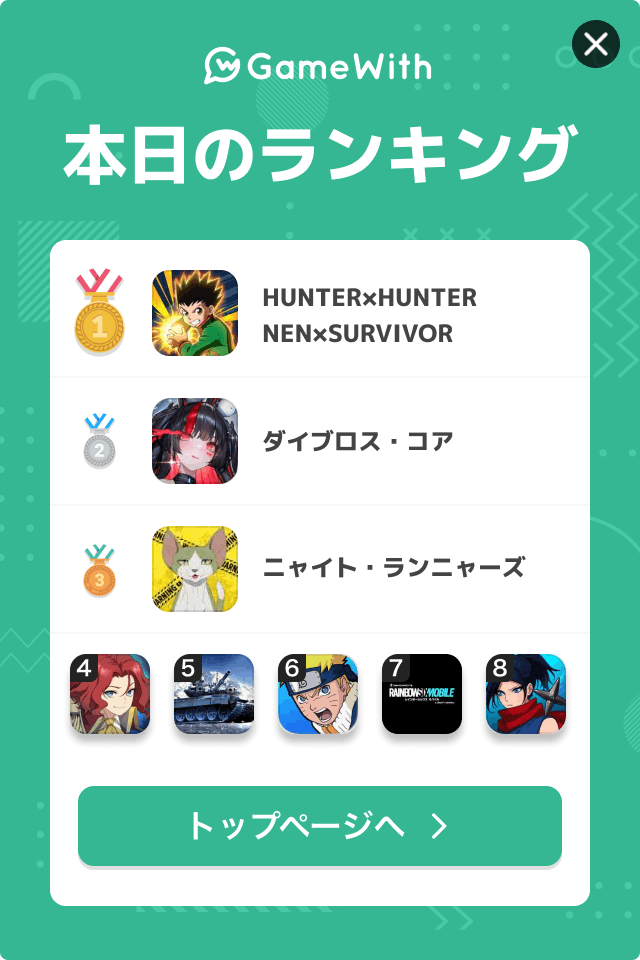Go to トップページへ

click(320, 826)
